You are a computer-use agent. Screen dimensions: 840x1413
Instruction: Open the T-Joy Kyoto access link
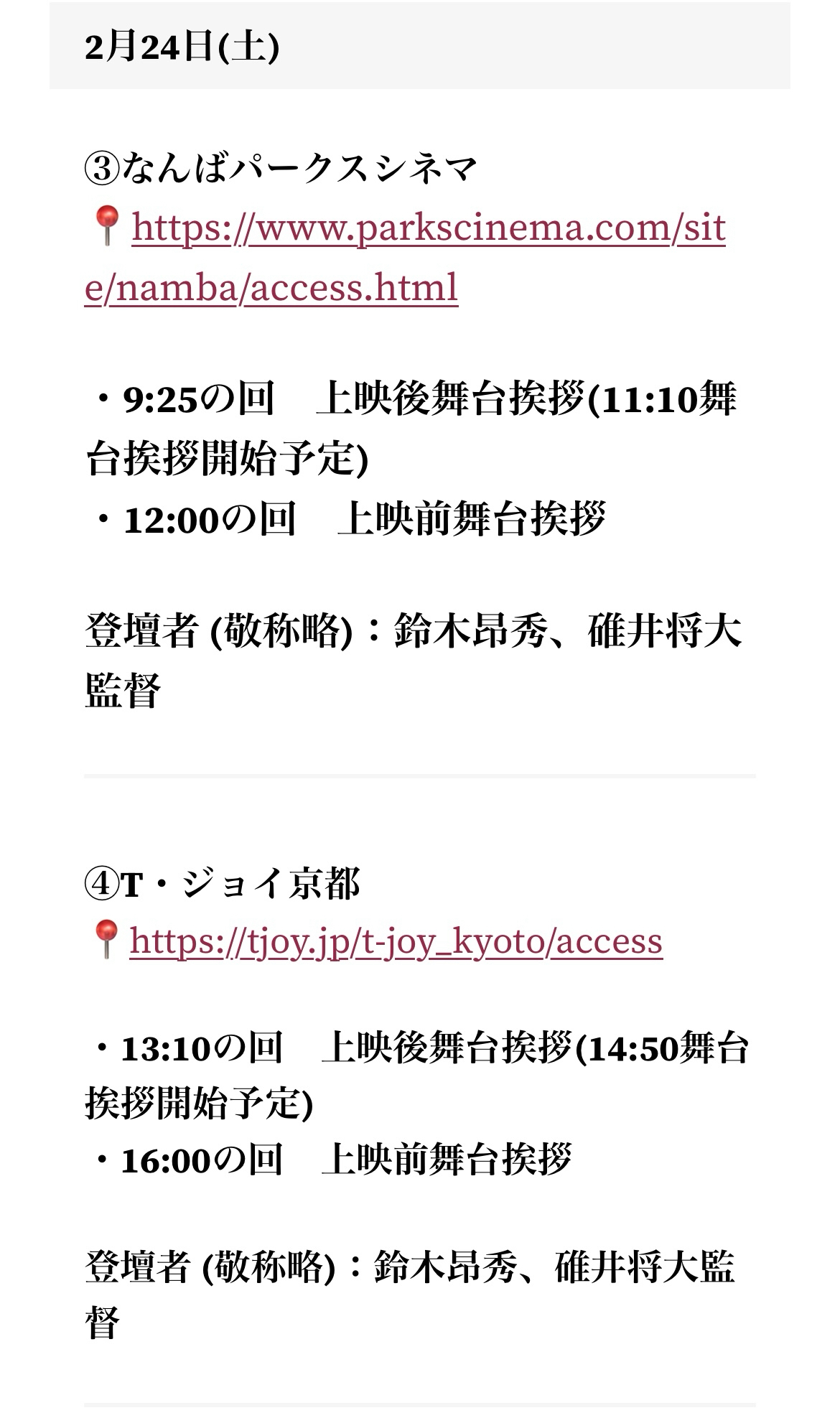(x=396, y=941)
